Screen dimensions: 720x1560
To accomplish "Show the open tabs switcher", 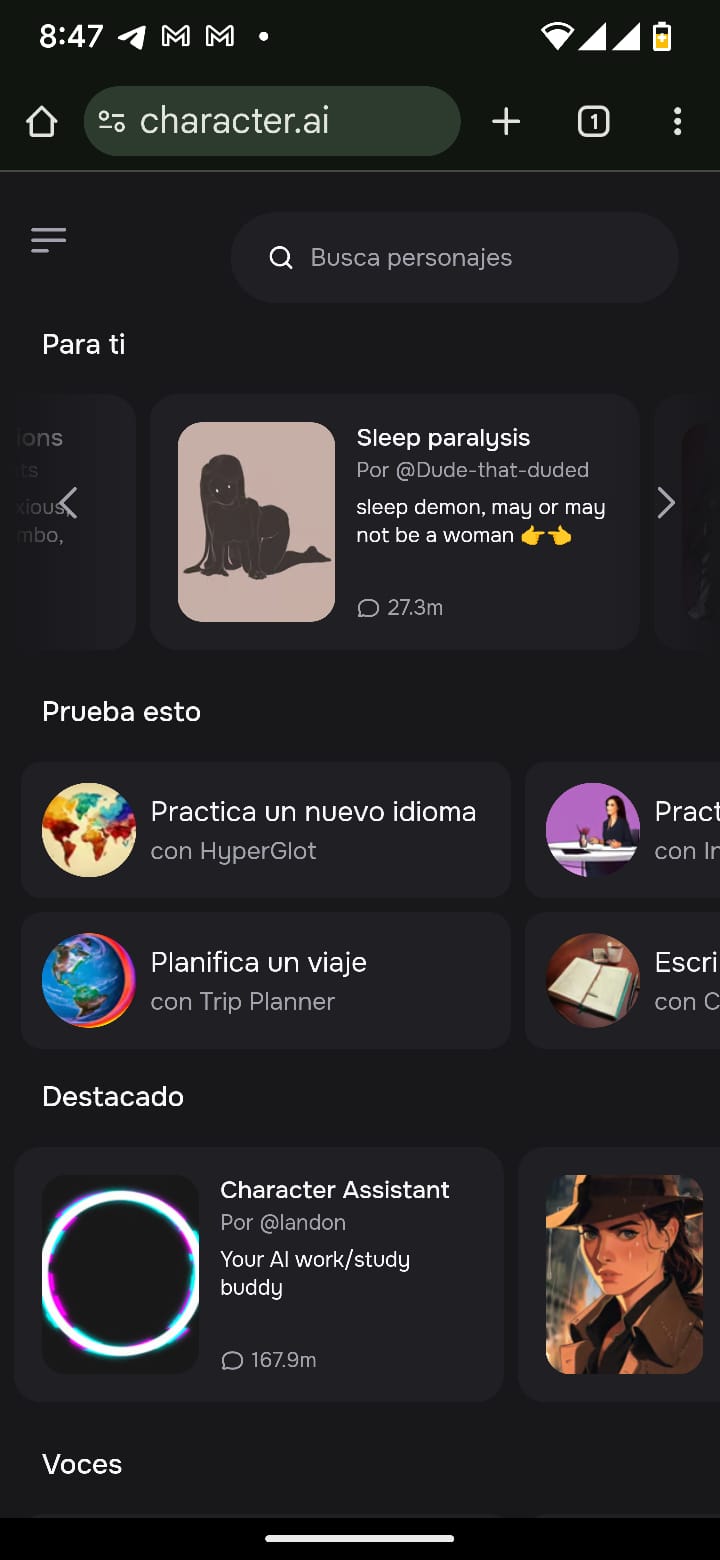I will click(593, 122).
